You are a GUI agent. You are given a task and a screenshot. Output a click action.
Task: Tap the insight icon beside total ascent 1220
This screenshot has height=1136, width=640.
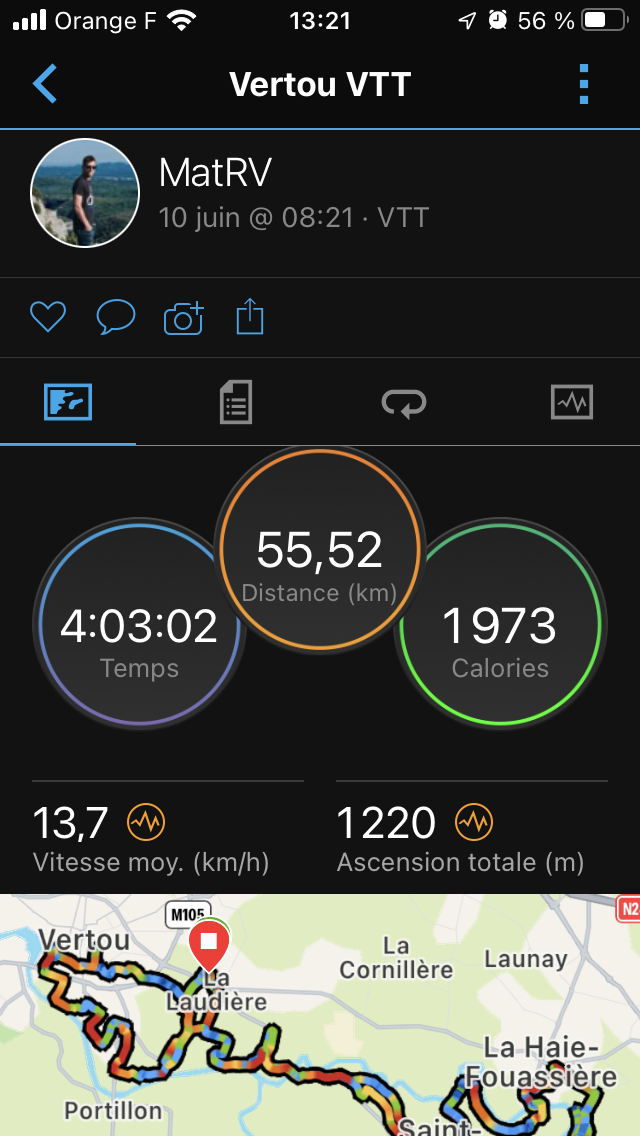tap(474, 824)
